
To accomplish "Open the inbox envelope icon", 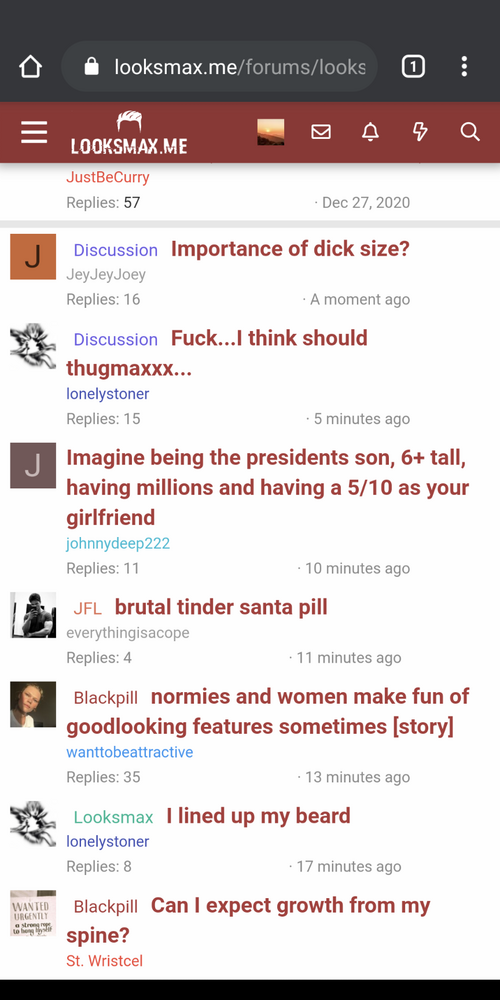I will (x=321, y=132).
